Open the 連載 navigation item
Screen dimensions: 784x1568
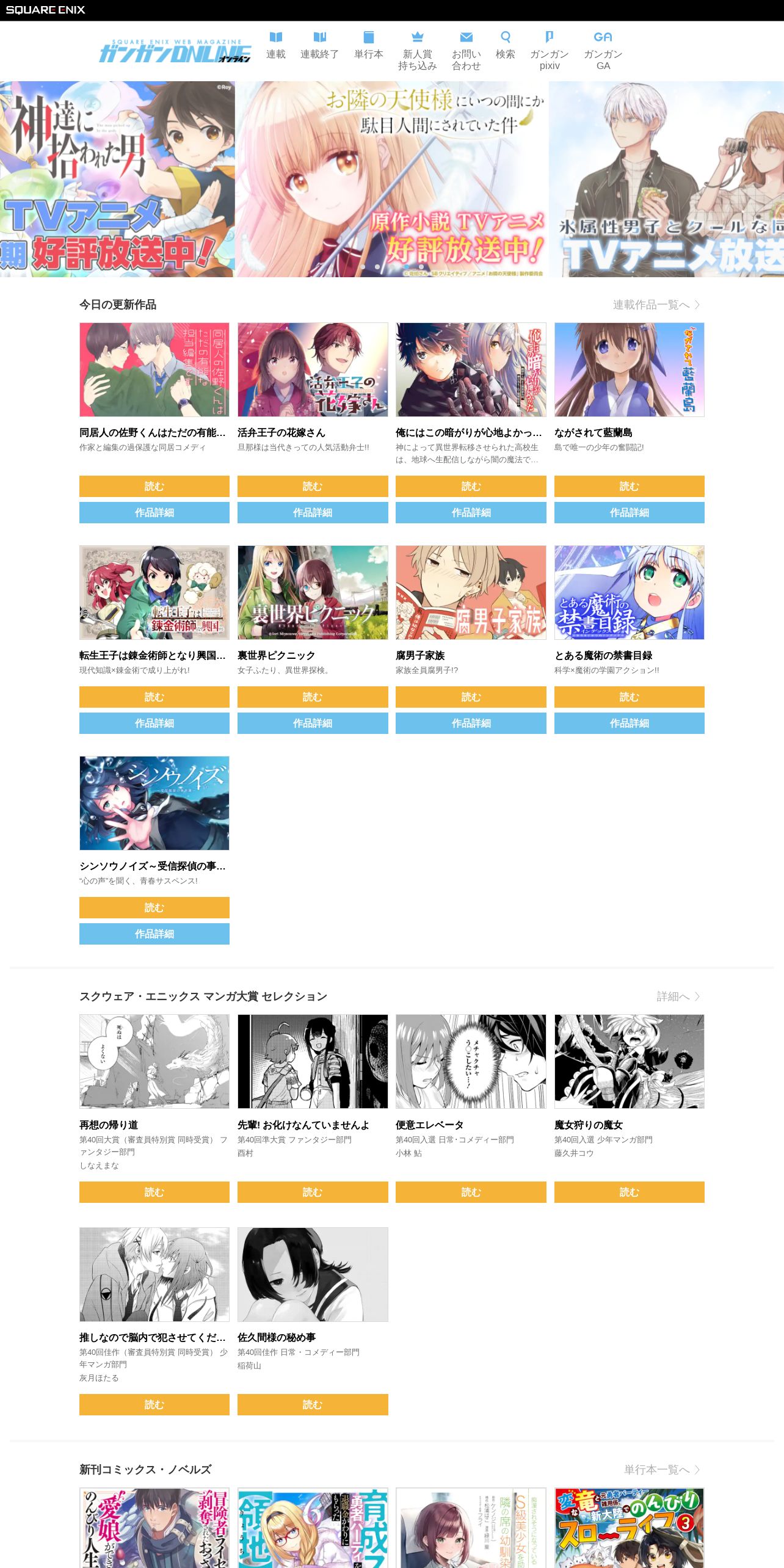coord(276,46)
